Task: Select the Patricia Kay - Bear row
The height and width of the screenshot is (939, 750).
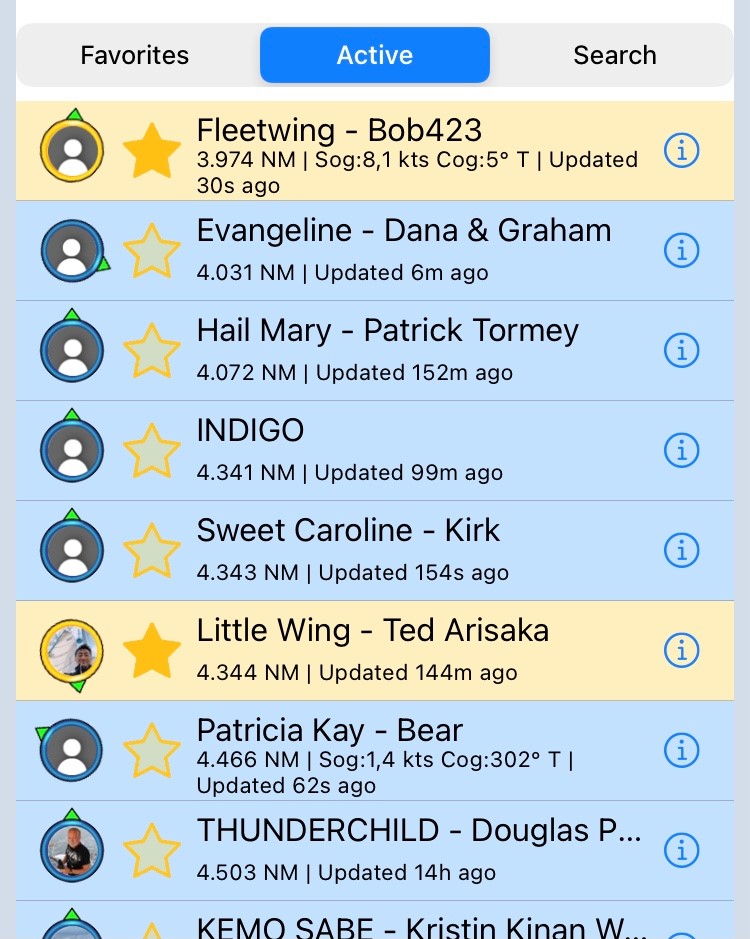Action: tap(400, 750)
